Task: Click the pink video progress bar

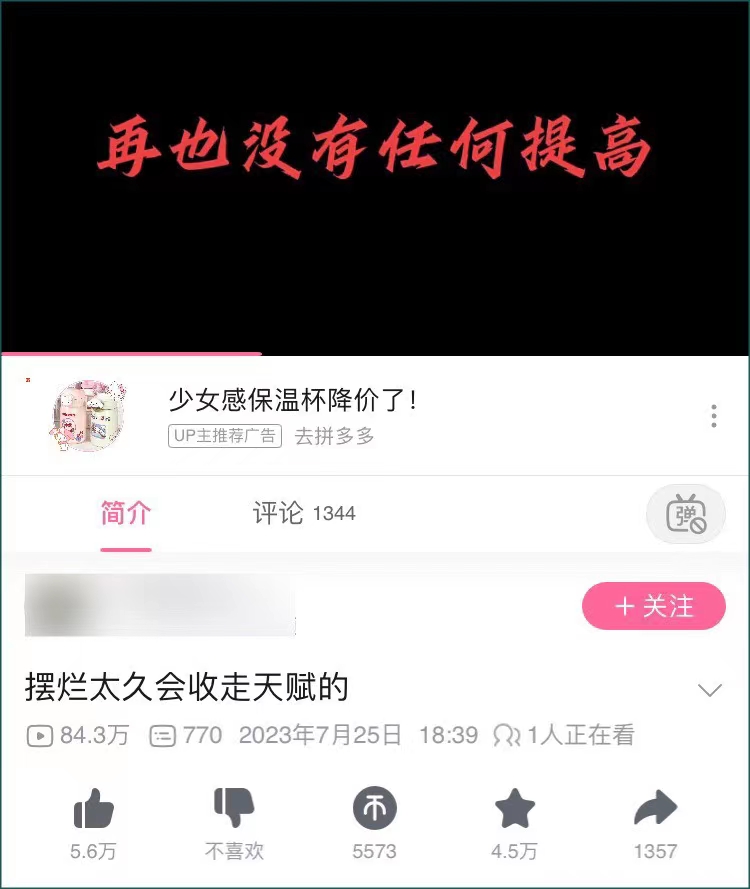Action: pos(130,353)
